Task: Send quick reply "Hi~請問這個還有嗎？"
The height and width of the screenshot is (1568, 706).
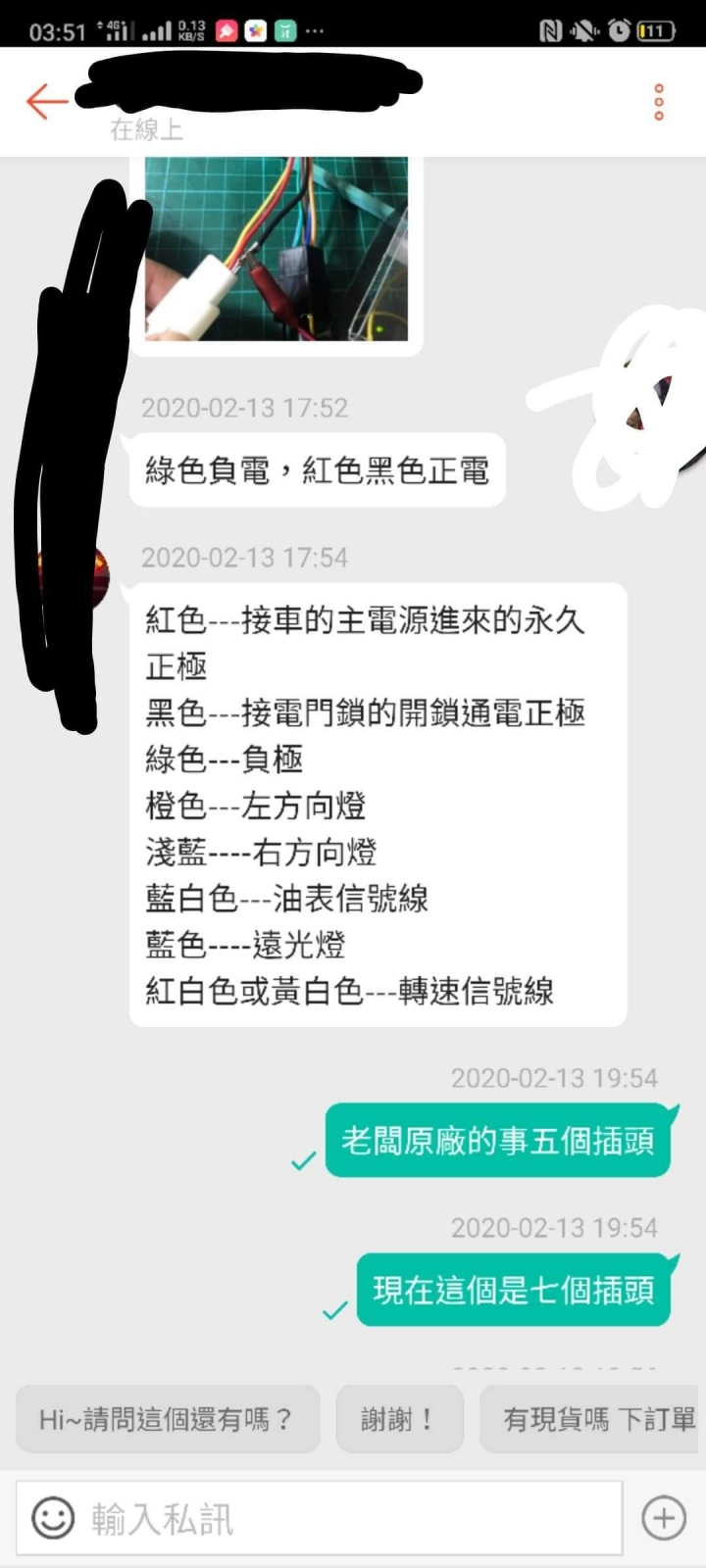Action: coord(168,1418)
